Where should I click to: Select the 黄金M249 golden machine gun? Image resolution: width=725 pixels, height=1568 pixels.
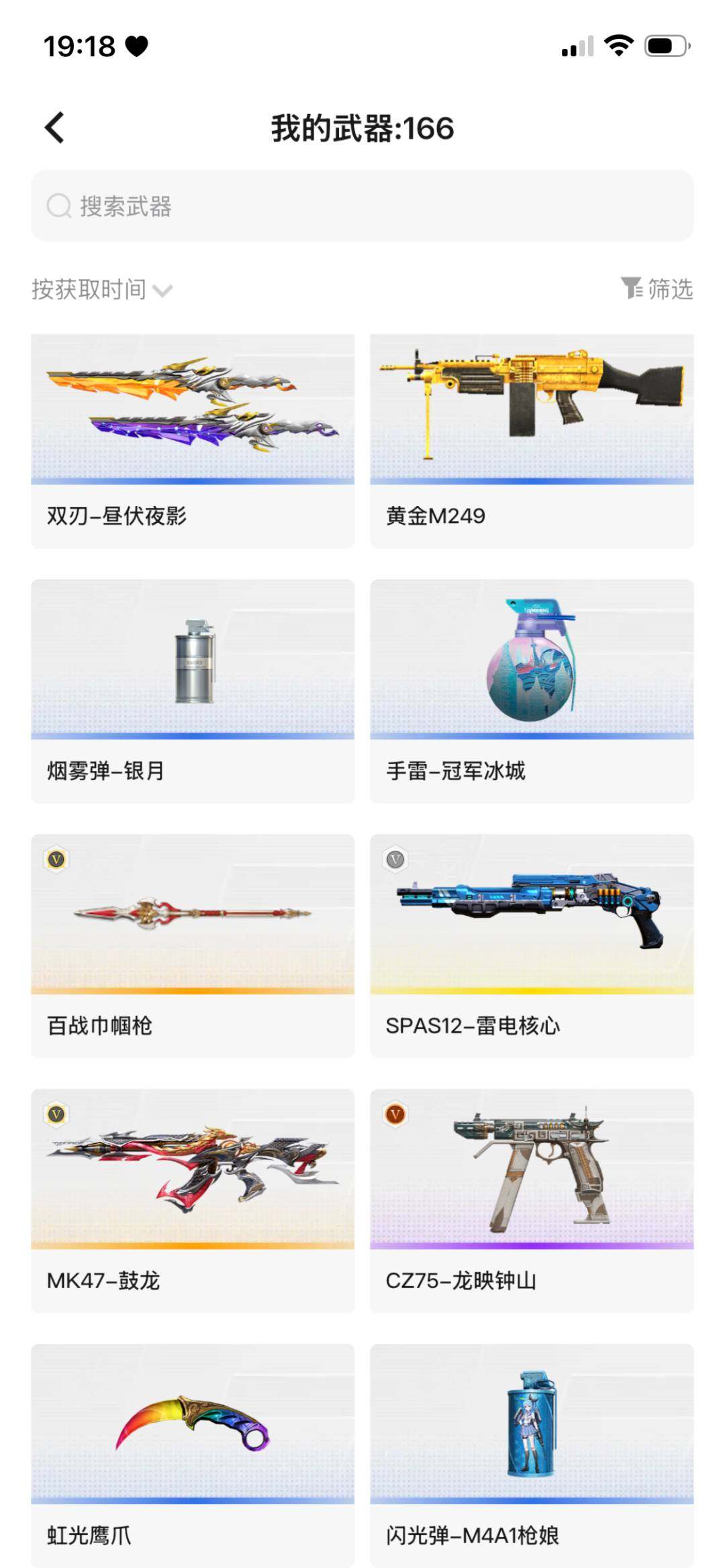[x=532, y=436]
